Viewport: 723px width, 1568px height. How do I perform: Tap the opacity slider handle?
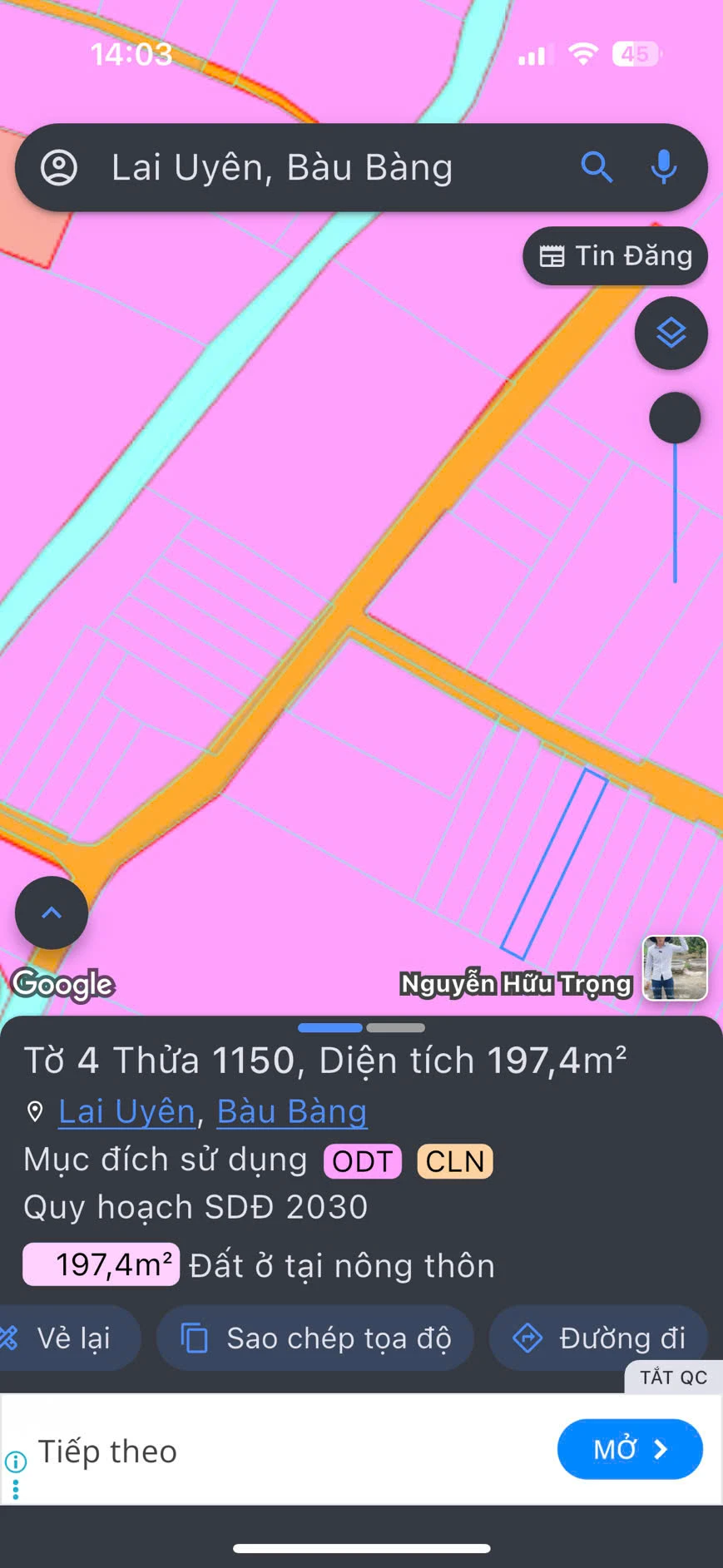[675, 418]
